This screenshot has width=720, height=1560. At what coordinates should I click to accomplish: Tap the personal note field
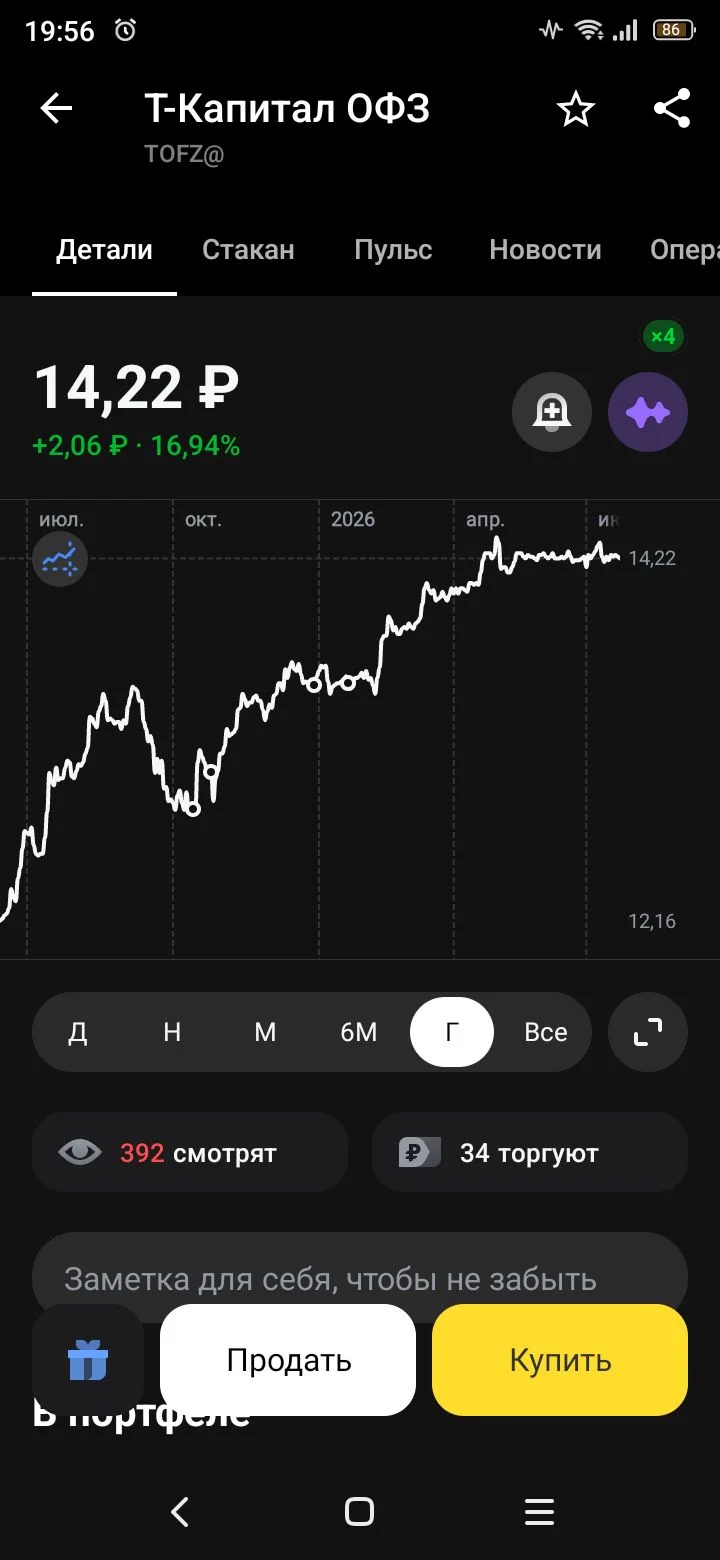pyautogui.click(x=360, y=1278)
